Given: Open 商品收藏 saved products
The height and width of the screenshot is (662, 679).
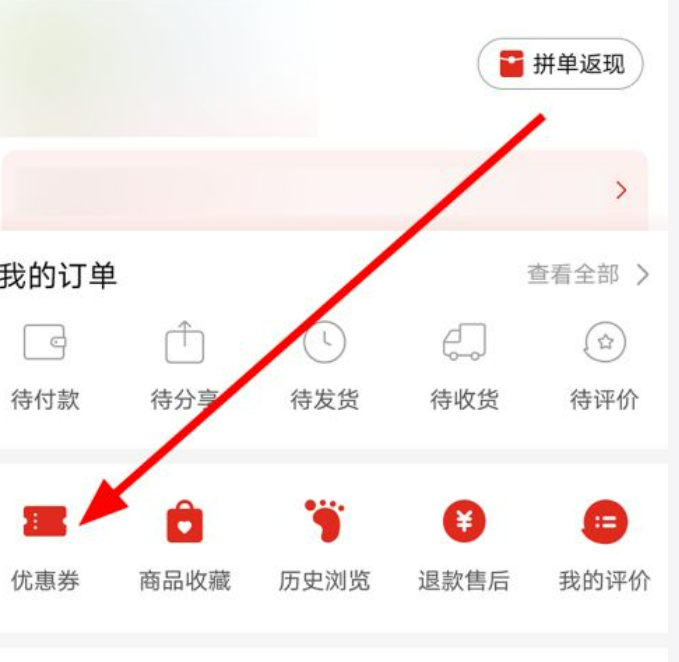Looking at the screenshot, I should pos(184,545).
